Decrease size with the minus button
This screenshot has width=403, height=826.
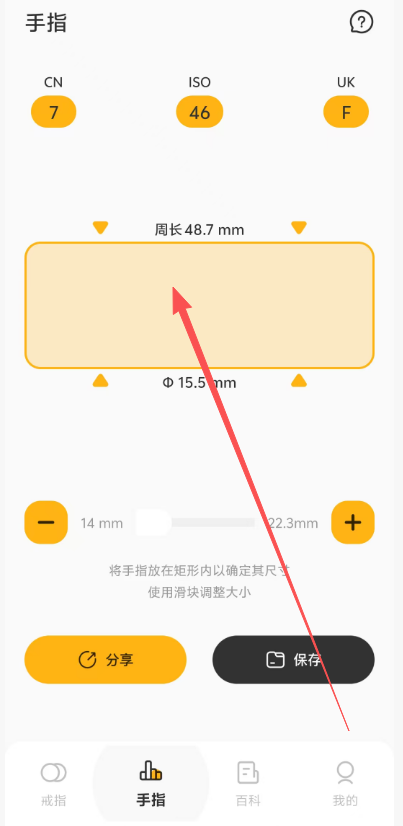pyautogui.click(x=46, y=522)
